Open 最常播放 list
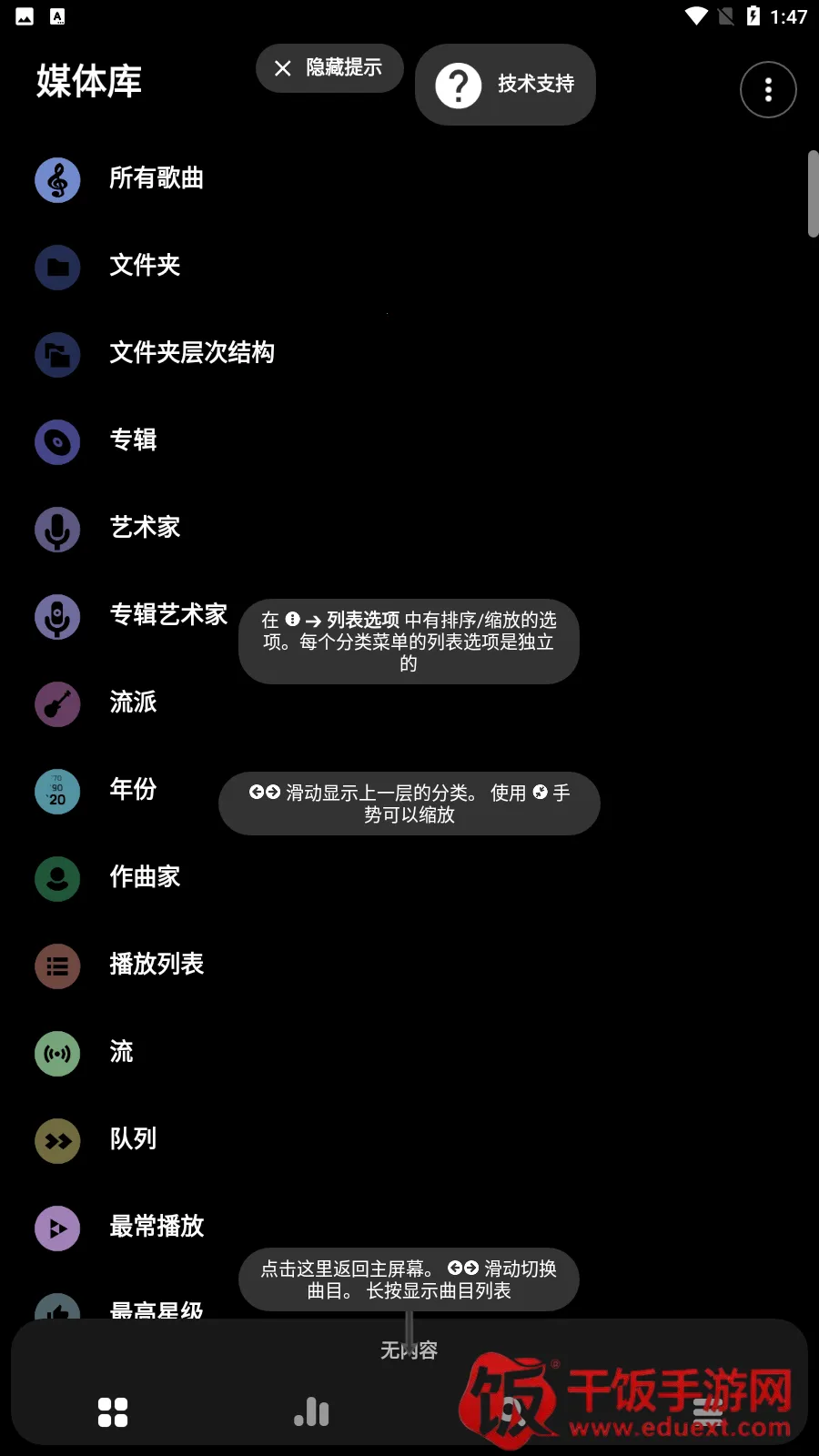 (156, 1227)
